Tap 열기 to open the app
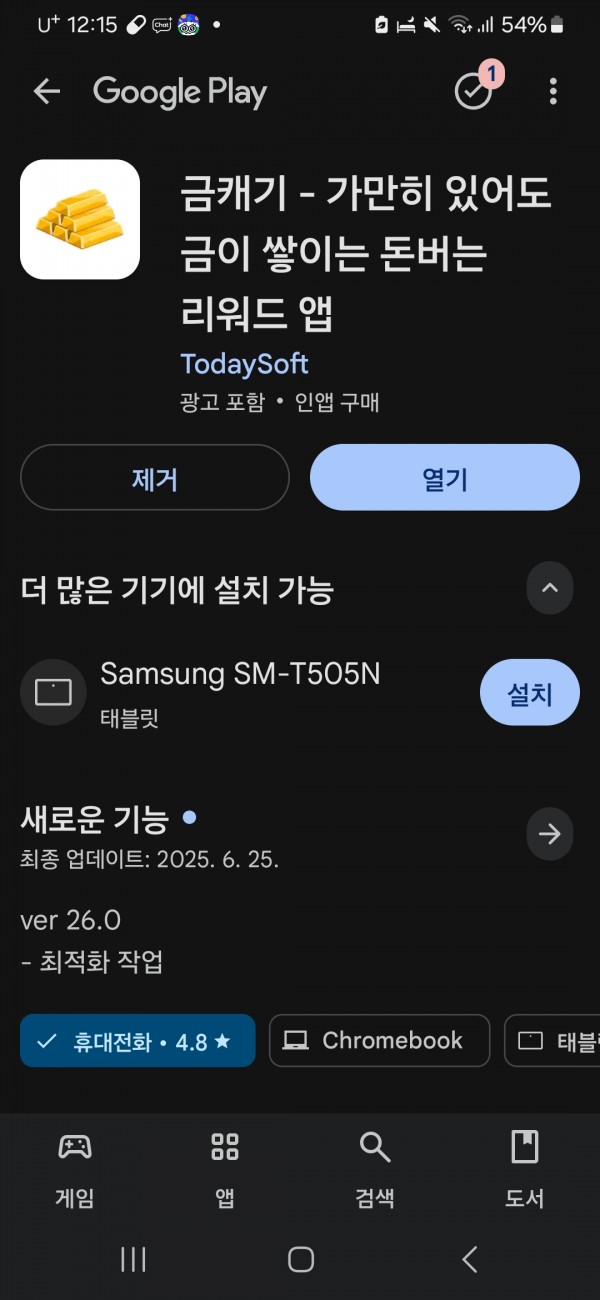Screen dimensions: 600x1300 click(445, 478)
